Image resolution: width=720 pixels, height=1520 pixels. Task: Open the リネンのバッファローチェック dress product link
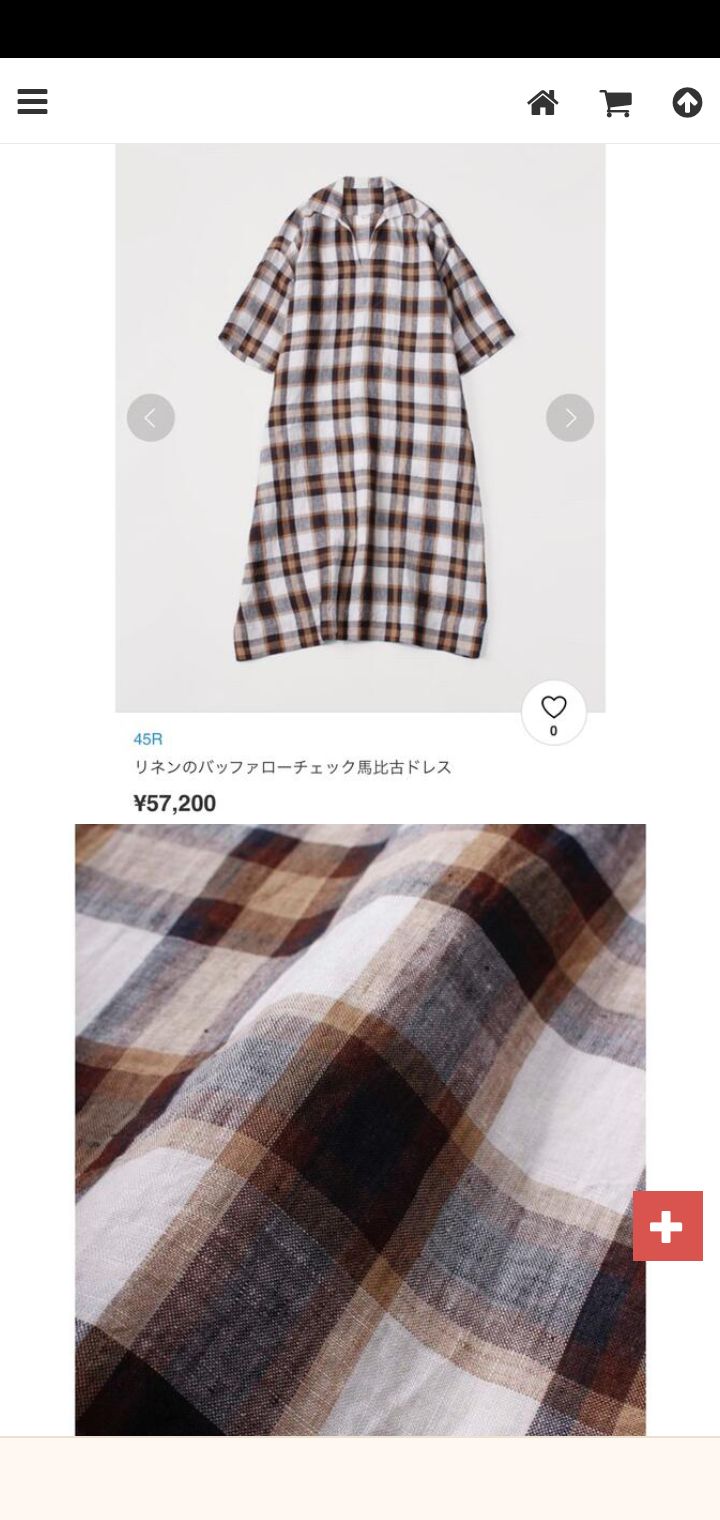292,766
